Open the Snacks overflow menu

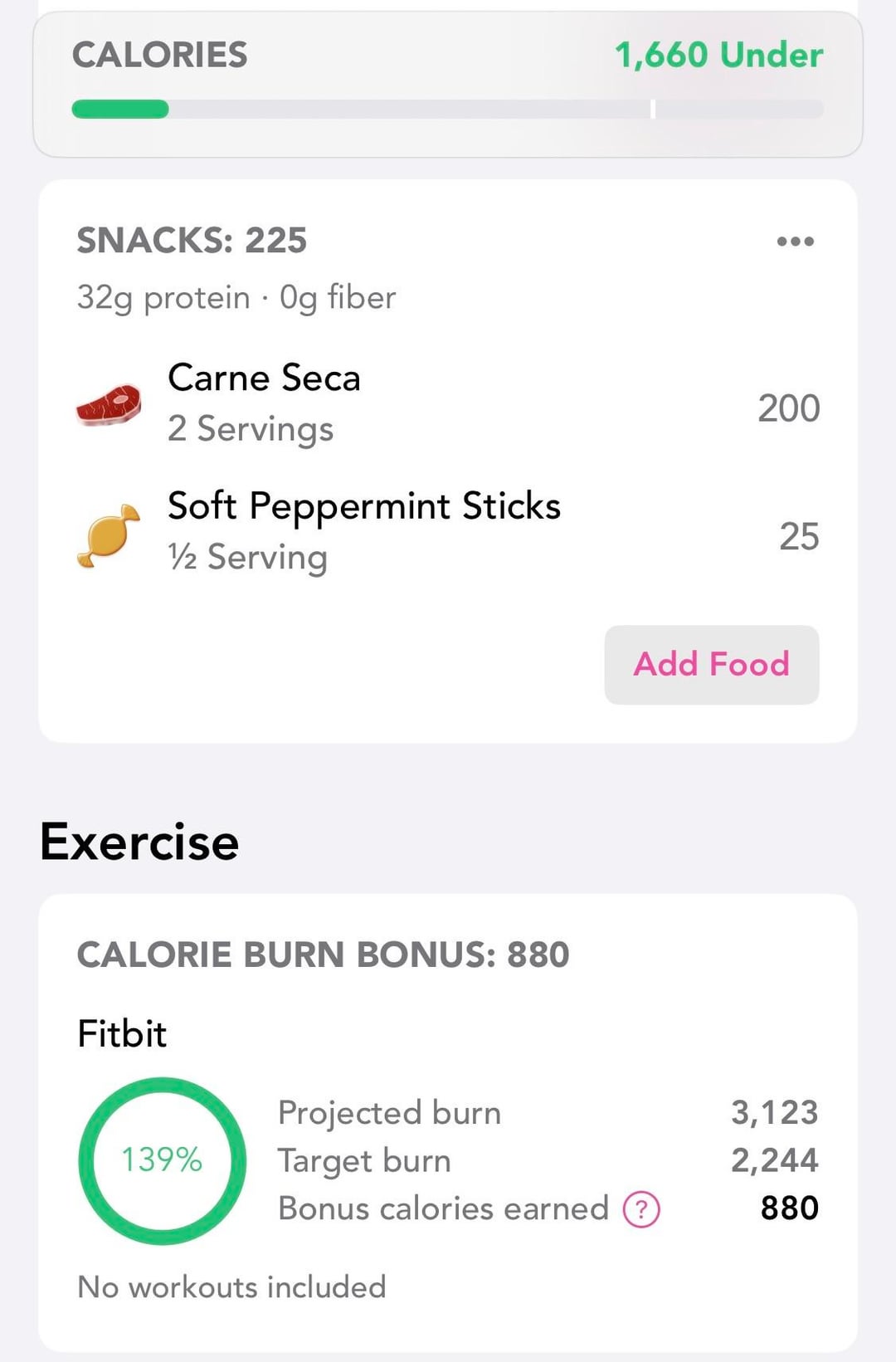click(795, 242)
